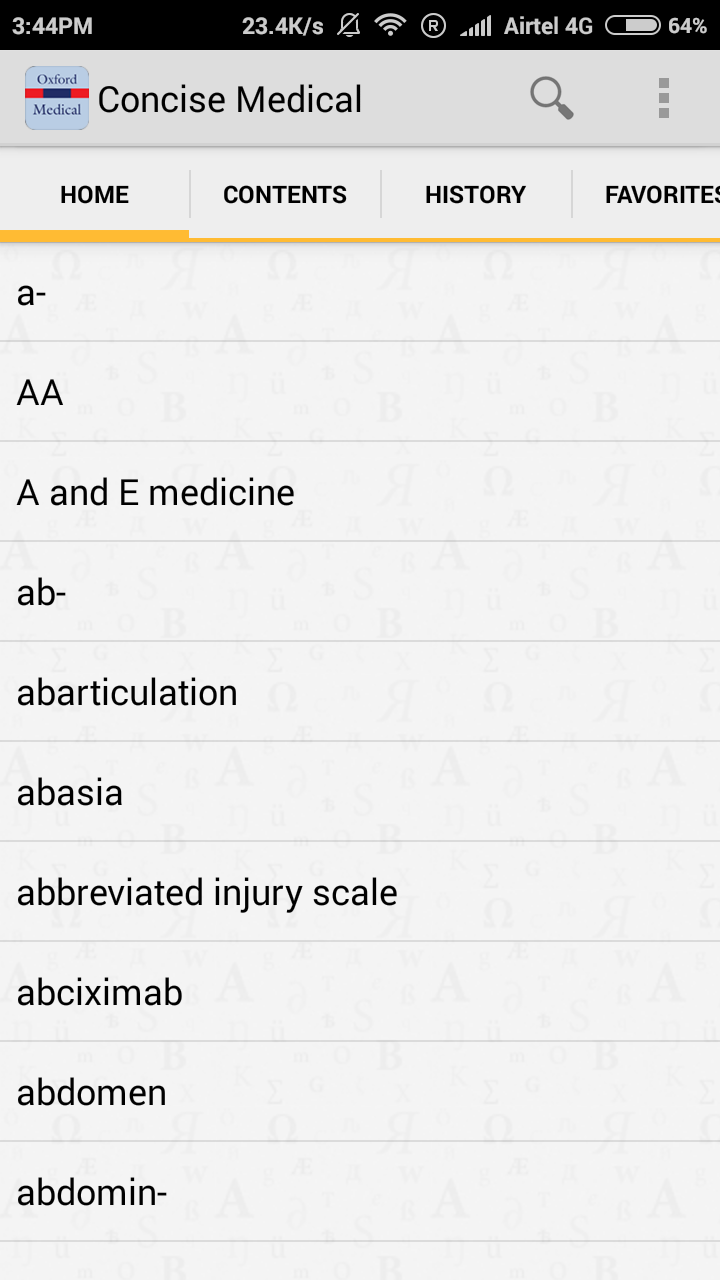Viewport: 720px width, 1280px height.
Task: Open the HISTORY tab
Action: click(476, 194)
